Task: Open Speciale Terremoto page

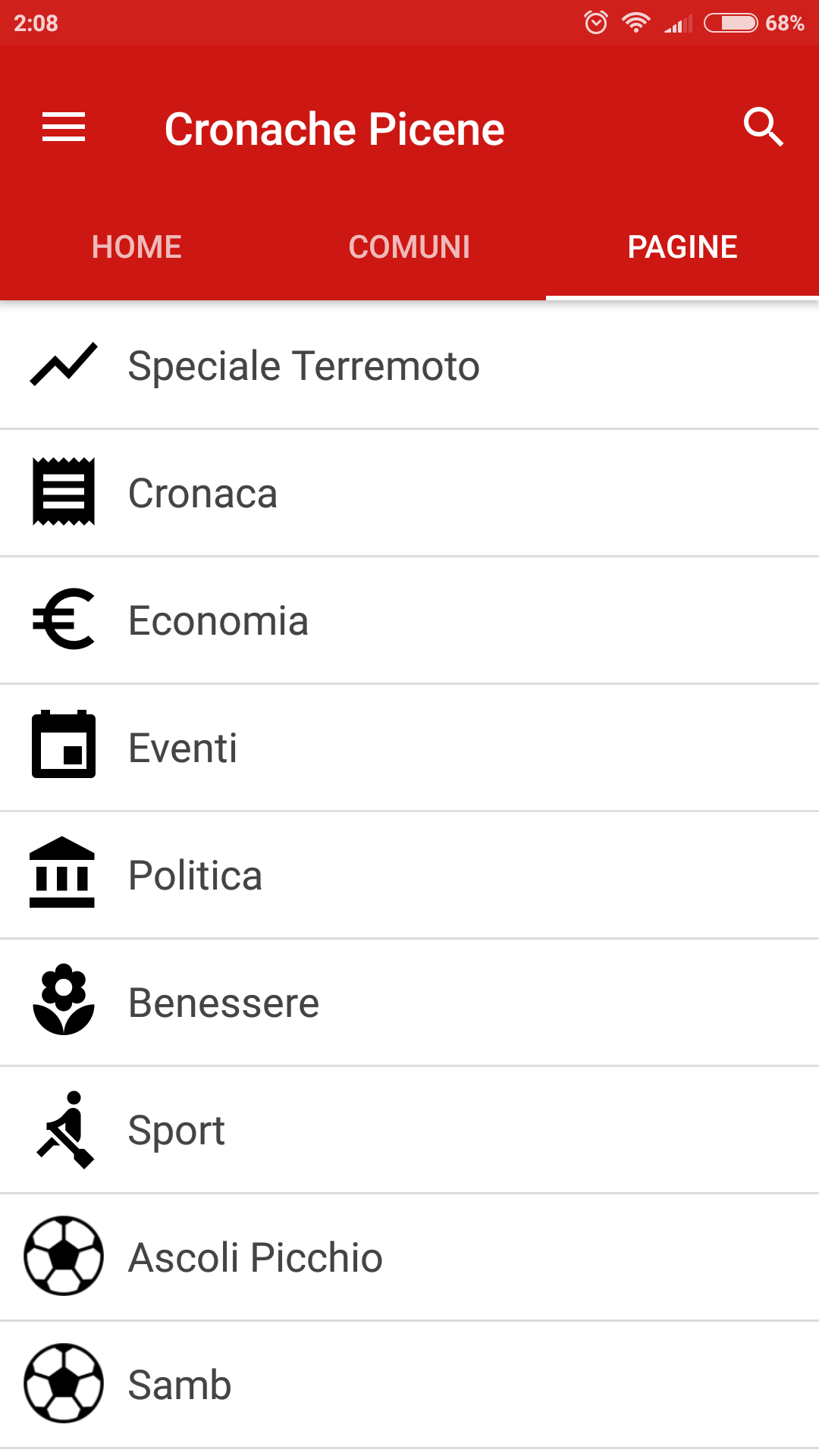Action: (x=409, y=366)
